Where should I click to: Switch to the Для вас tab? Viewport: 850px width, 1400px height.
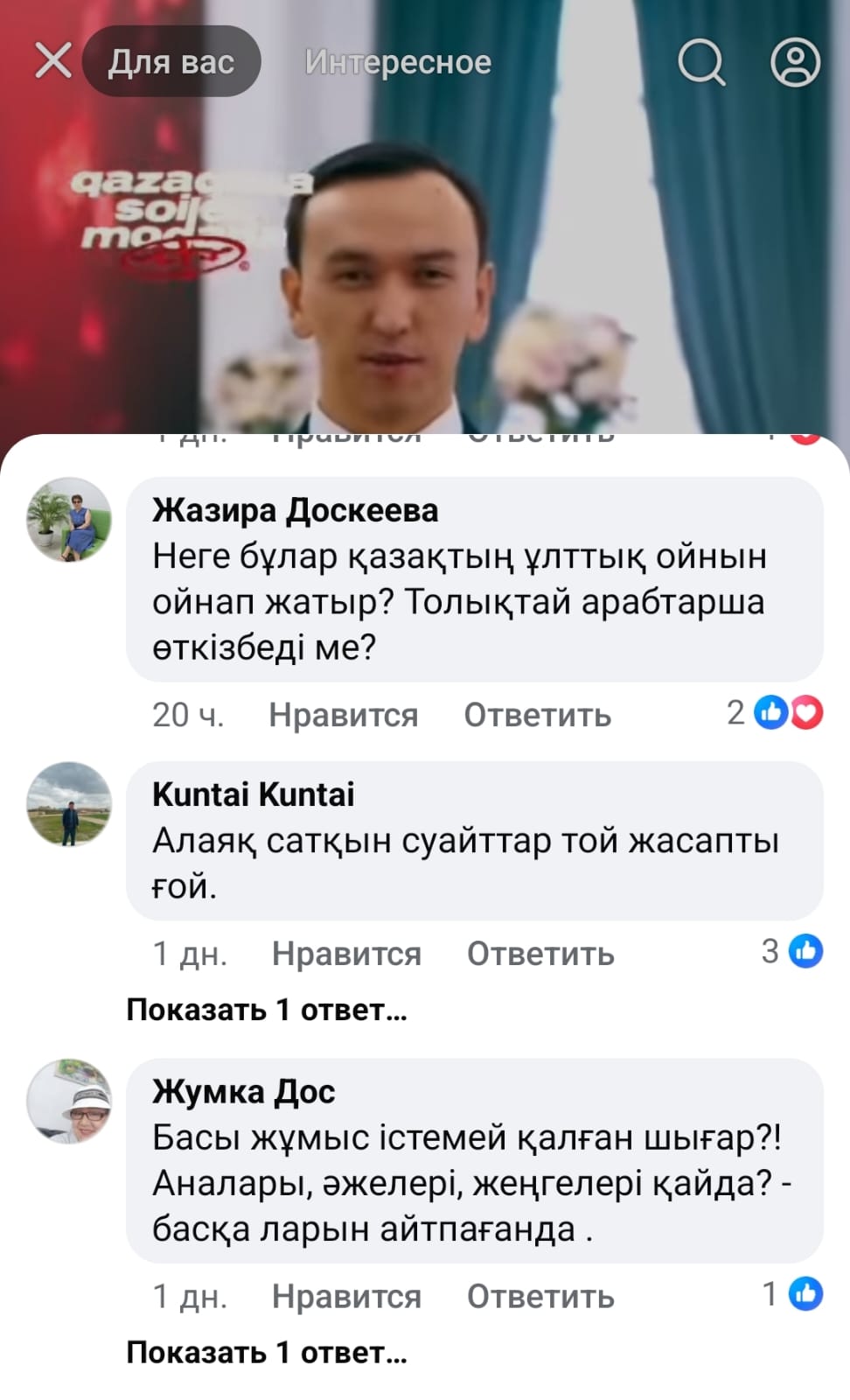(171, 61)
